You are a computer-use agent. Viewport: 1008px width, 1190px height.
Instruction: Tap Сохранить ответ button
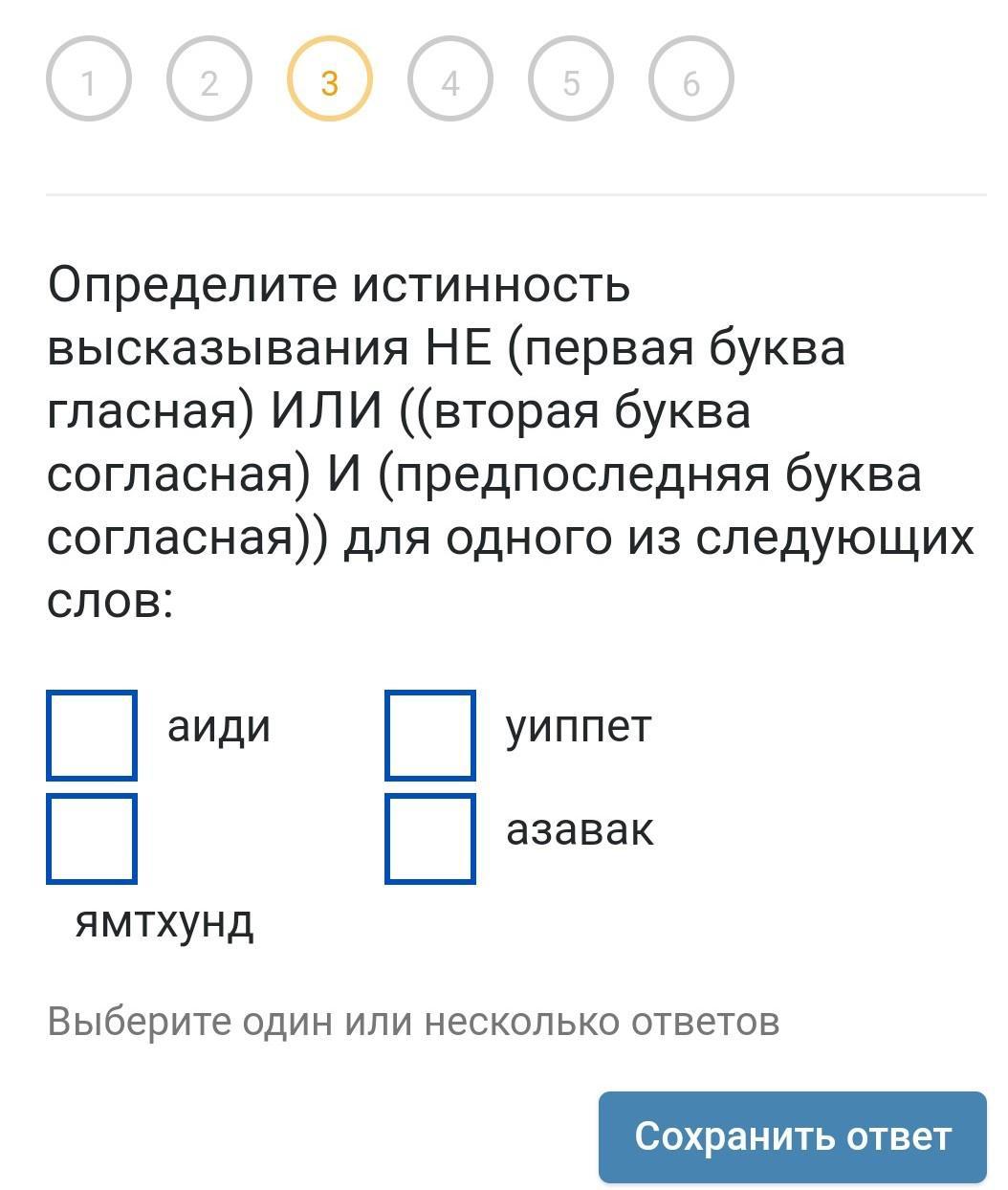792,1136
